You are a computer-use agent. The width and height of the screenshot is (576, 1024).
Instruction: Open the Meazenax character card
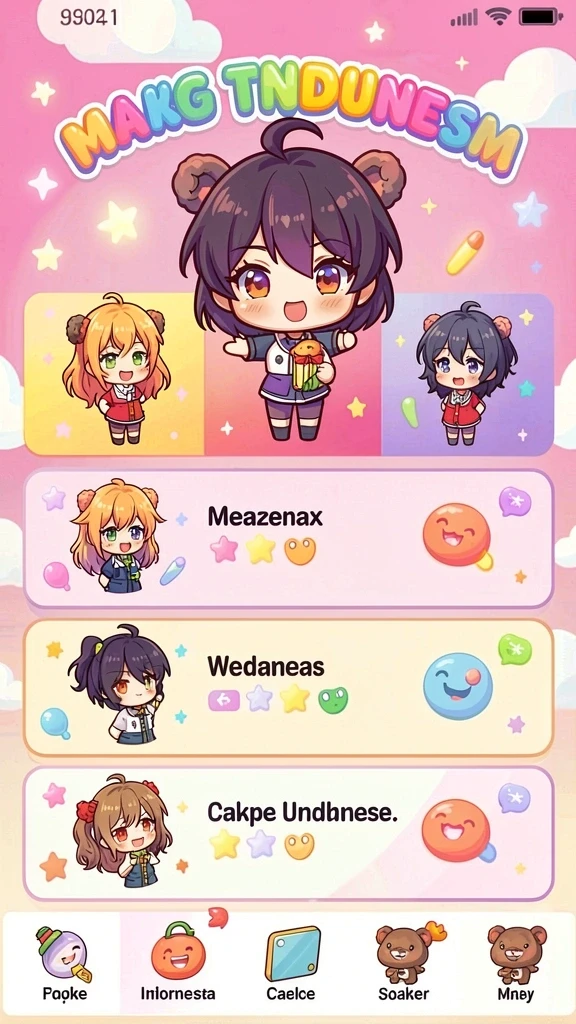(289, 539)
